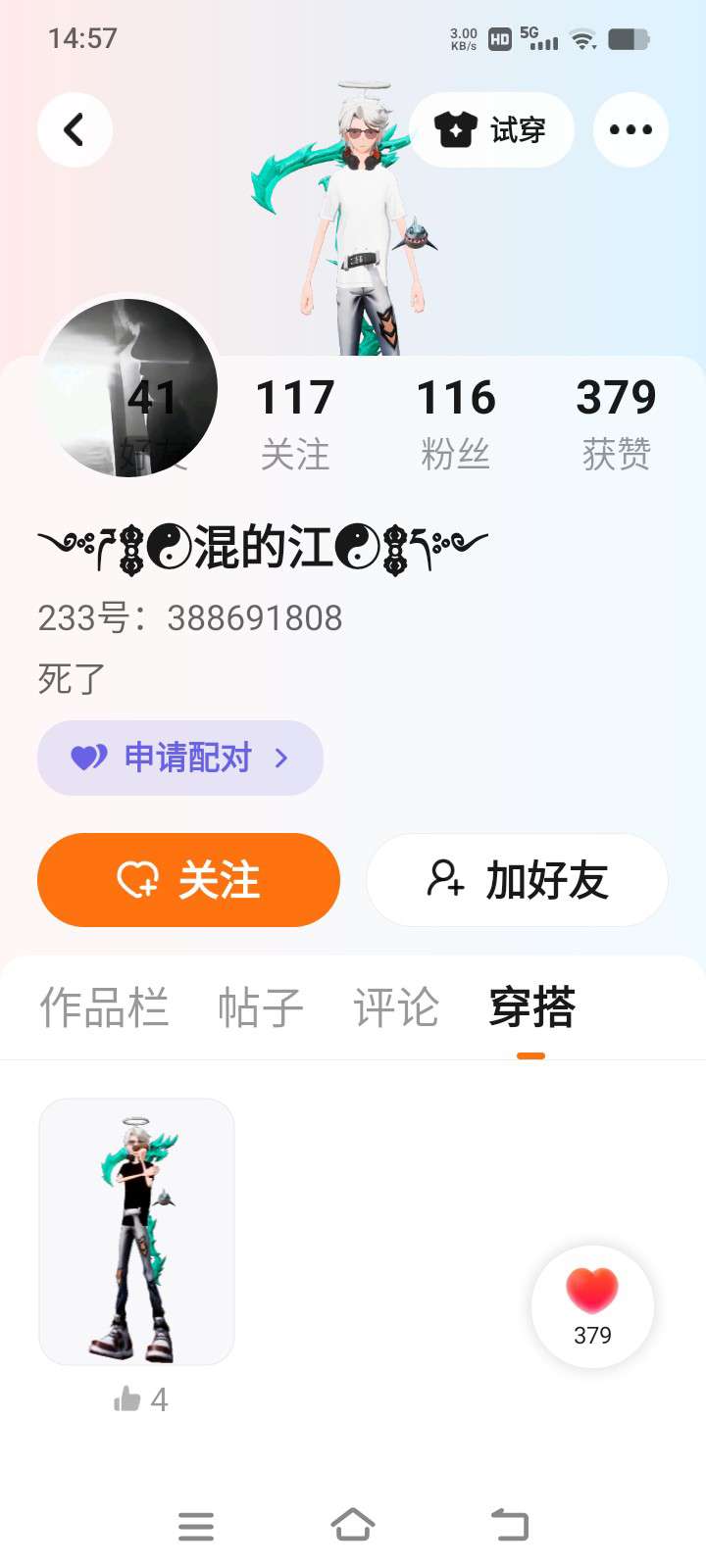Image resolution: width=706 pixels, height=1568 pixels.
Task: Open the user's profile avatar
Action: tap(127, 389)
